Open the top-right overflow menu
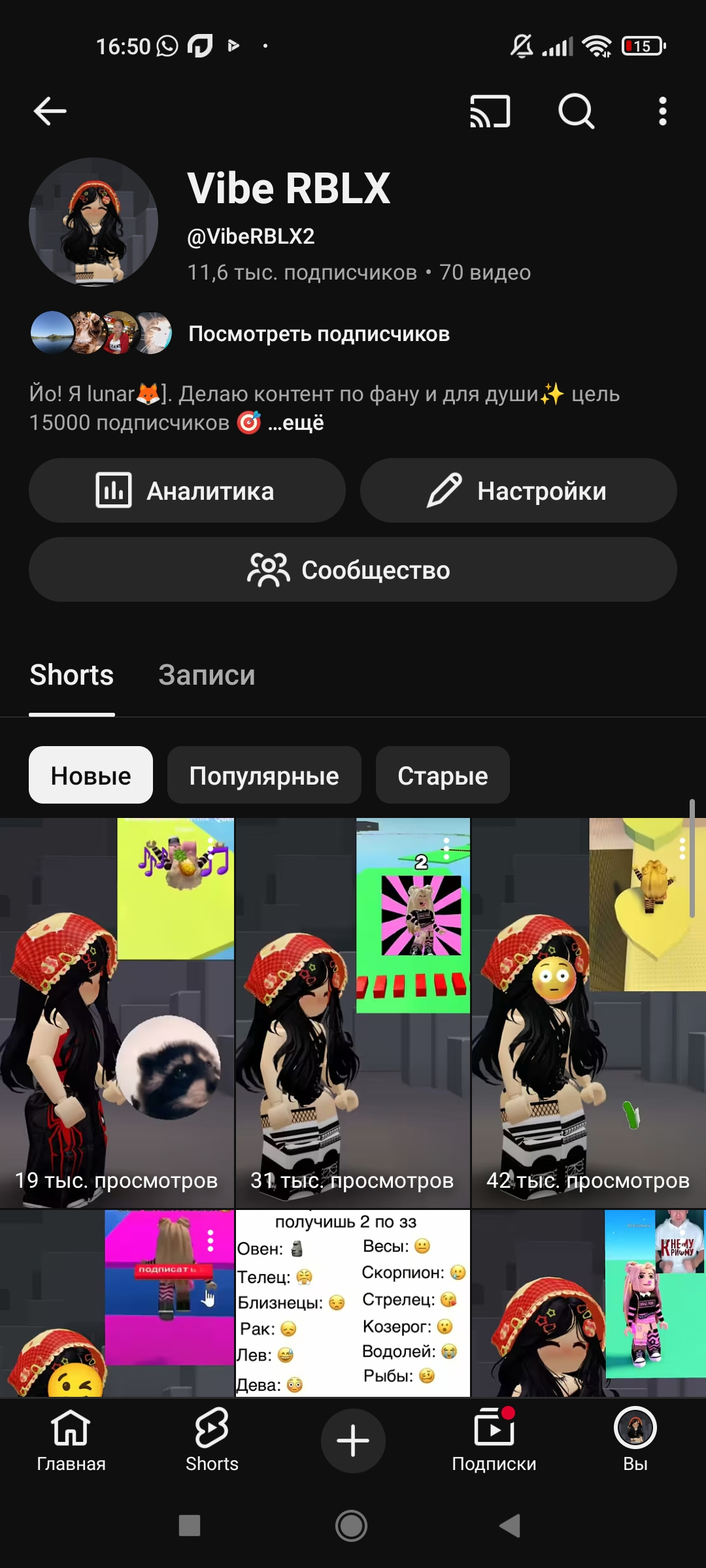 662,111
